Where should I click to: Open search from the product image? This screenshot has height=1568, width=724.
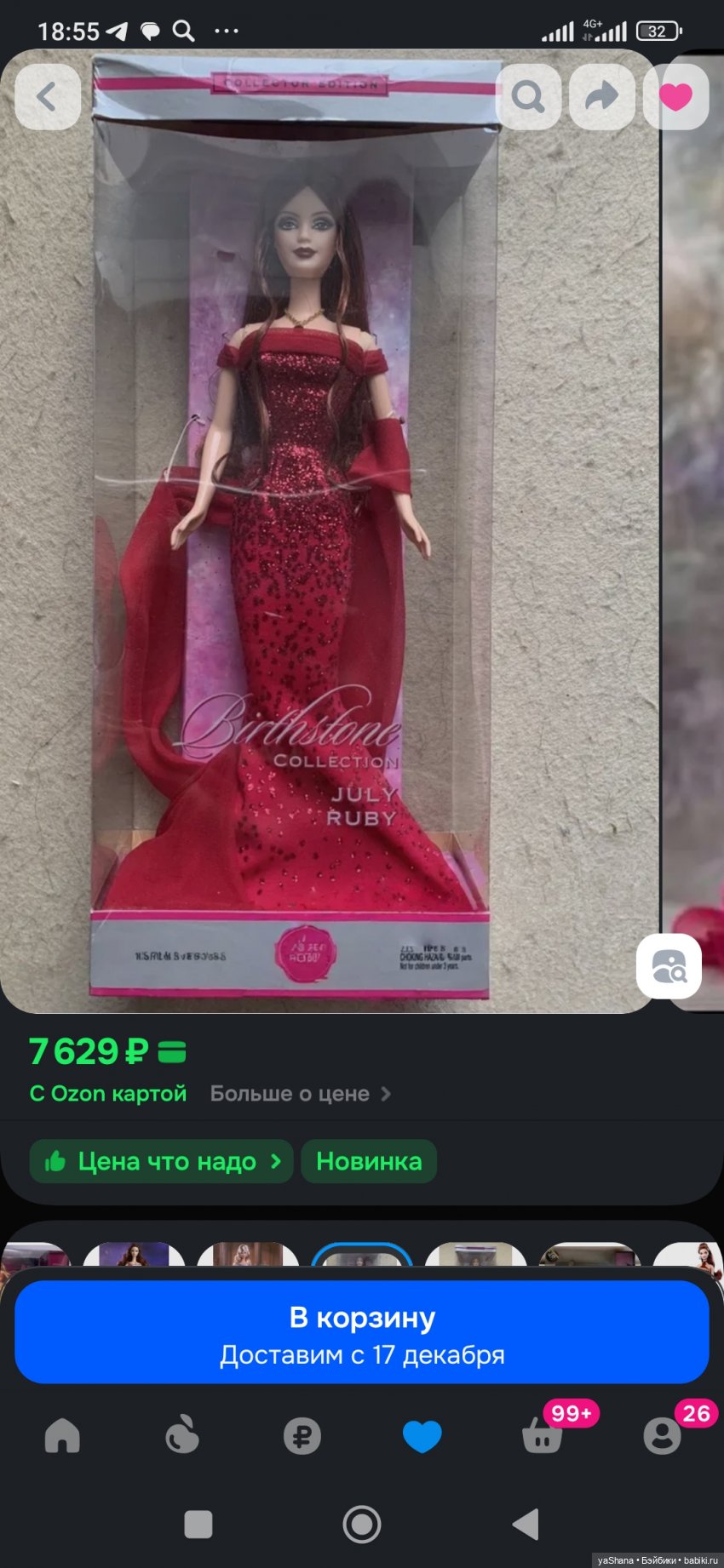pyautogui.click(x=528, y=97)
